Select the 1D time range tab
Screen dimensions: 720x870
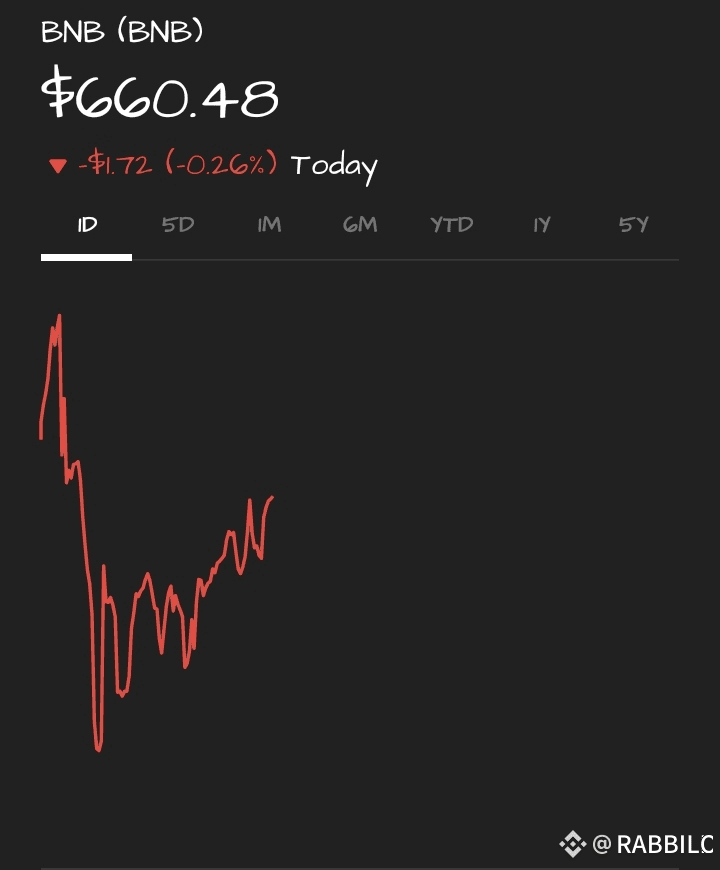(x=87, y=225)
